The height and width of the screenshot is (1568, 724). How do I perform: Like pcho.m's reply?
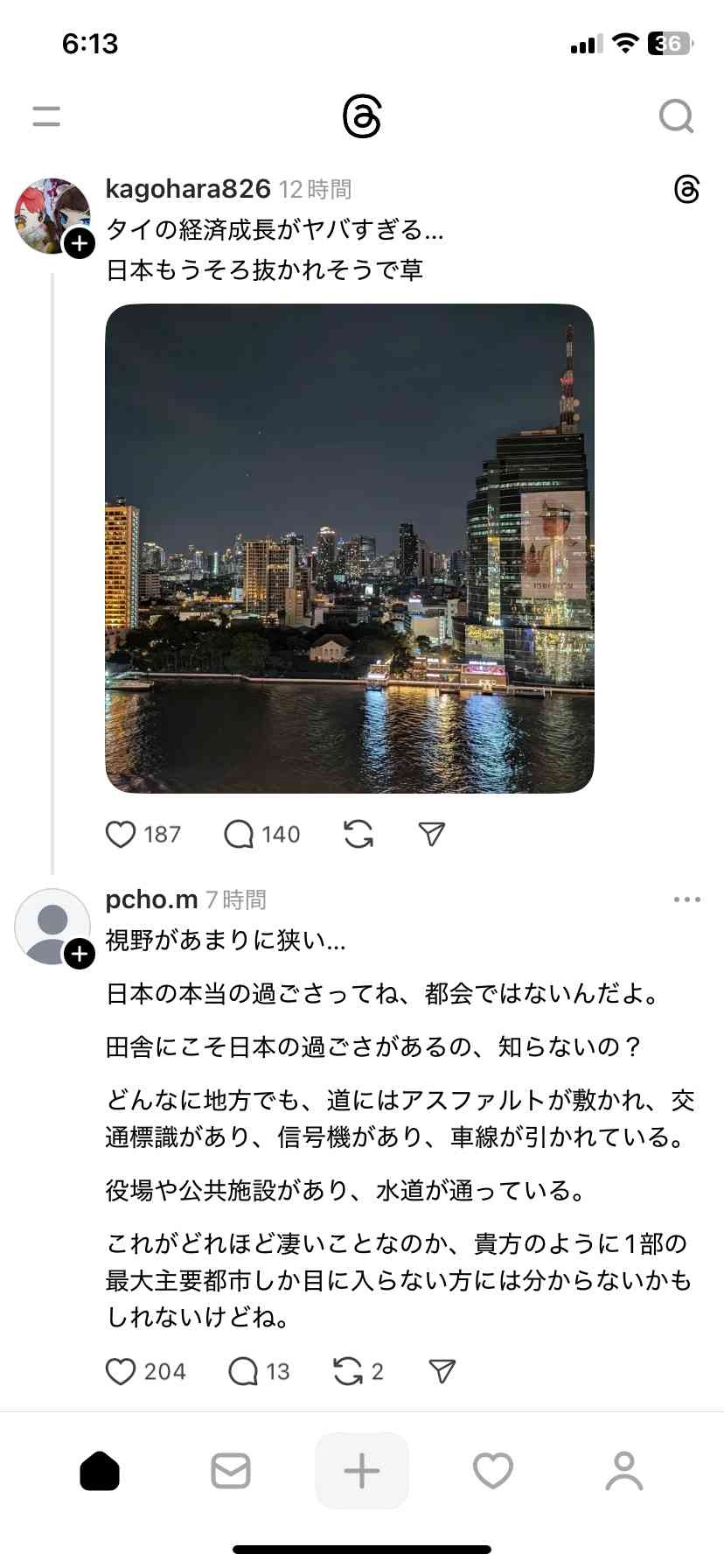[121, 1371]
